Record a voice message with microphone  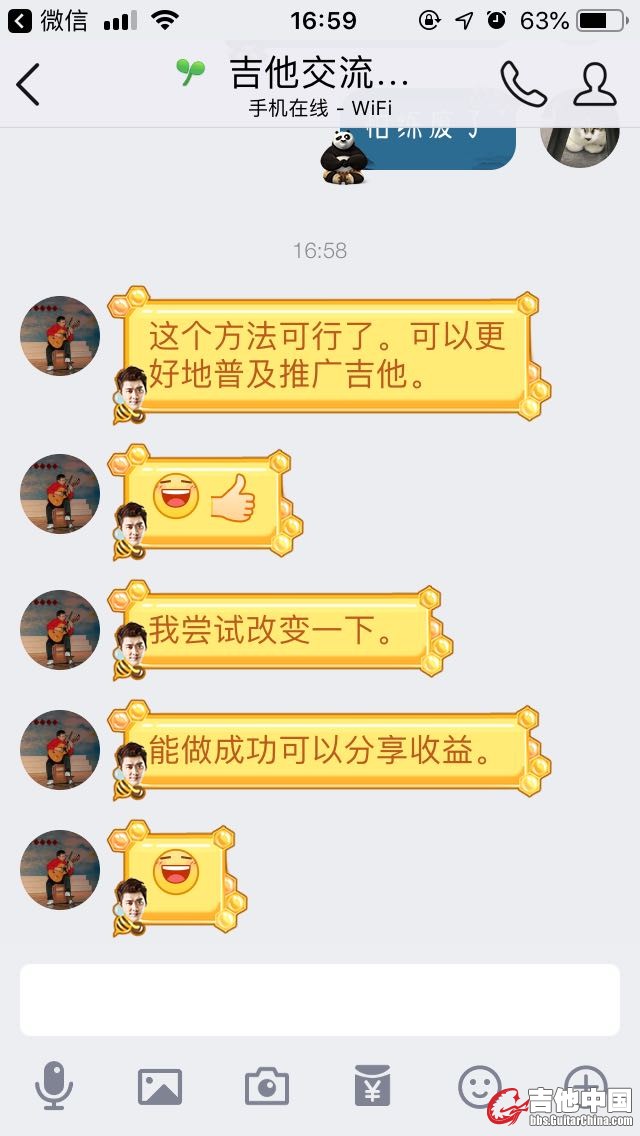click(54, 1085)
